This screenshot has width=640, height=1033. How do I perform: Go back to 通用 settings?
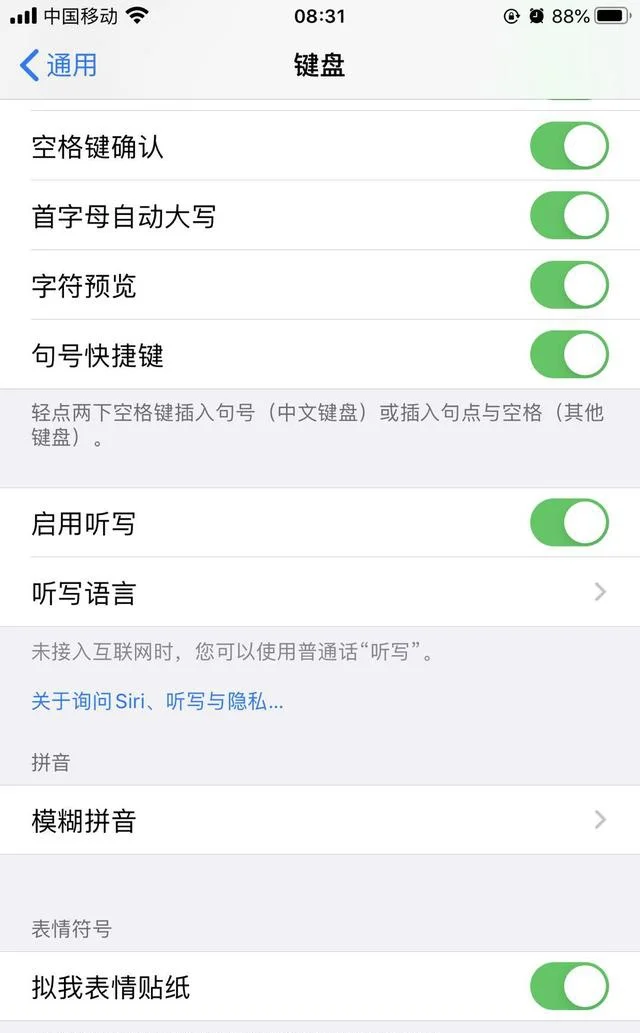pos(58,65)
